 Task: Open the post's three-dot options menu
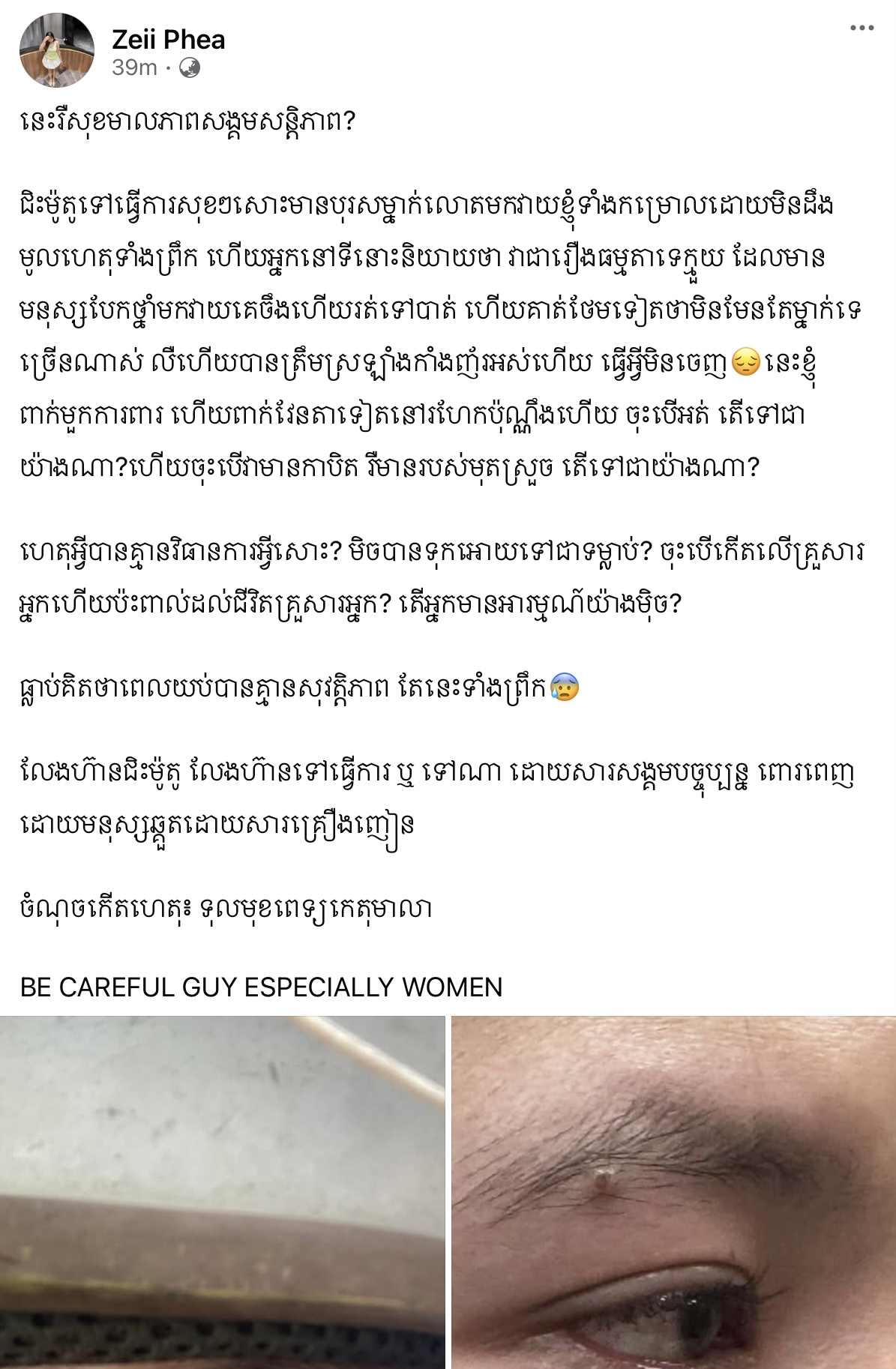tap(862, 28)
